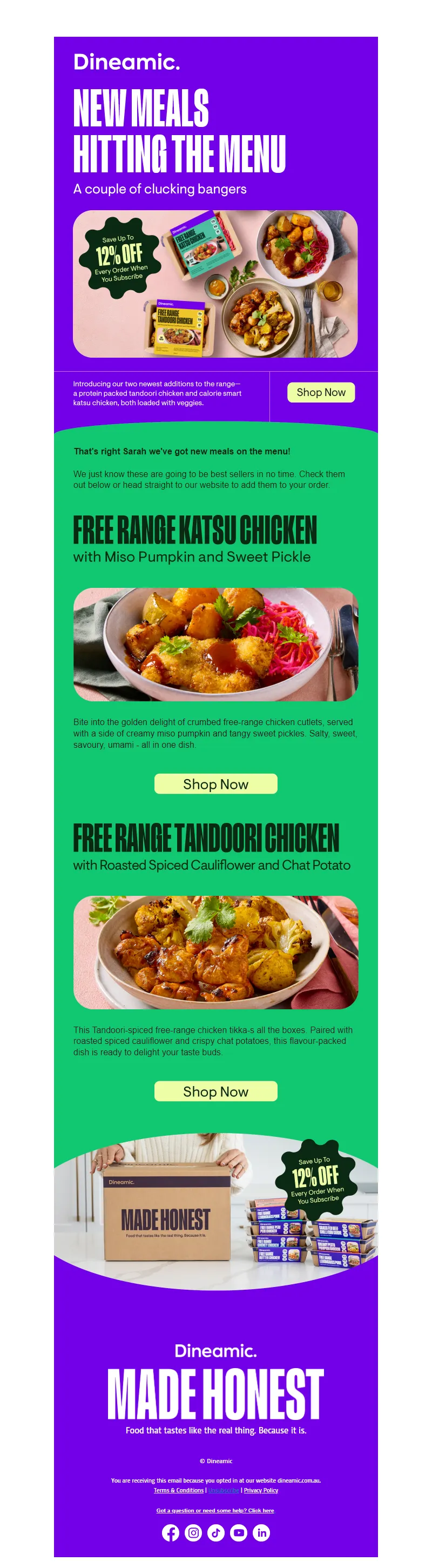Open Dineamic's Instagram profile

pos(193,1533)
